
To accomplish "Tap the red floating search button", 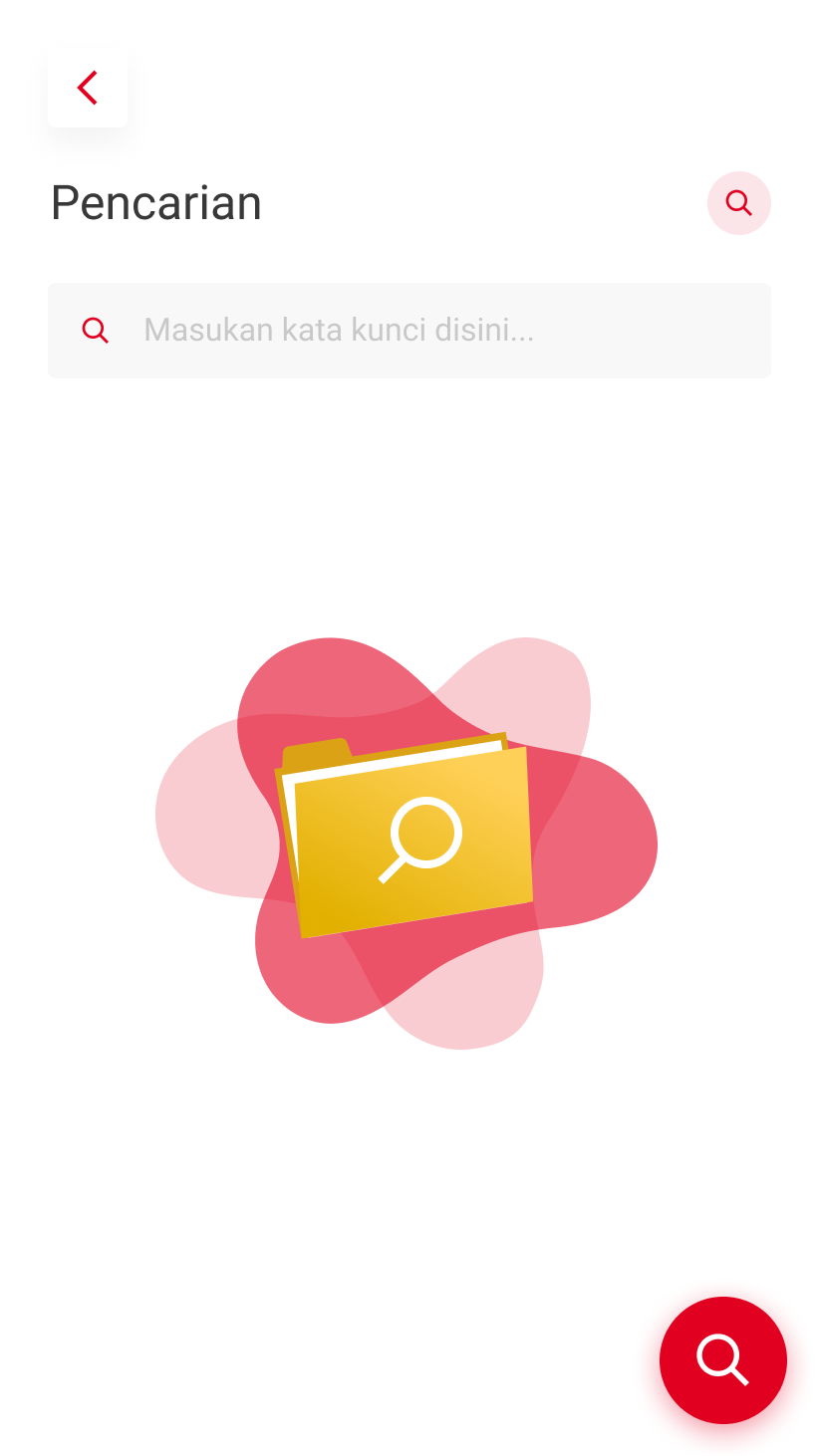I will (x=722, y=1359).
